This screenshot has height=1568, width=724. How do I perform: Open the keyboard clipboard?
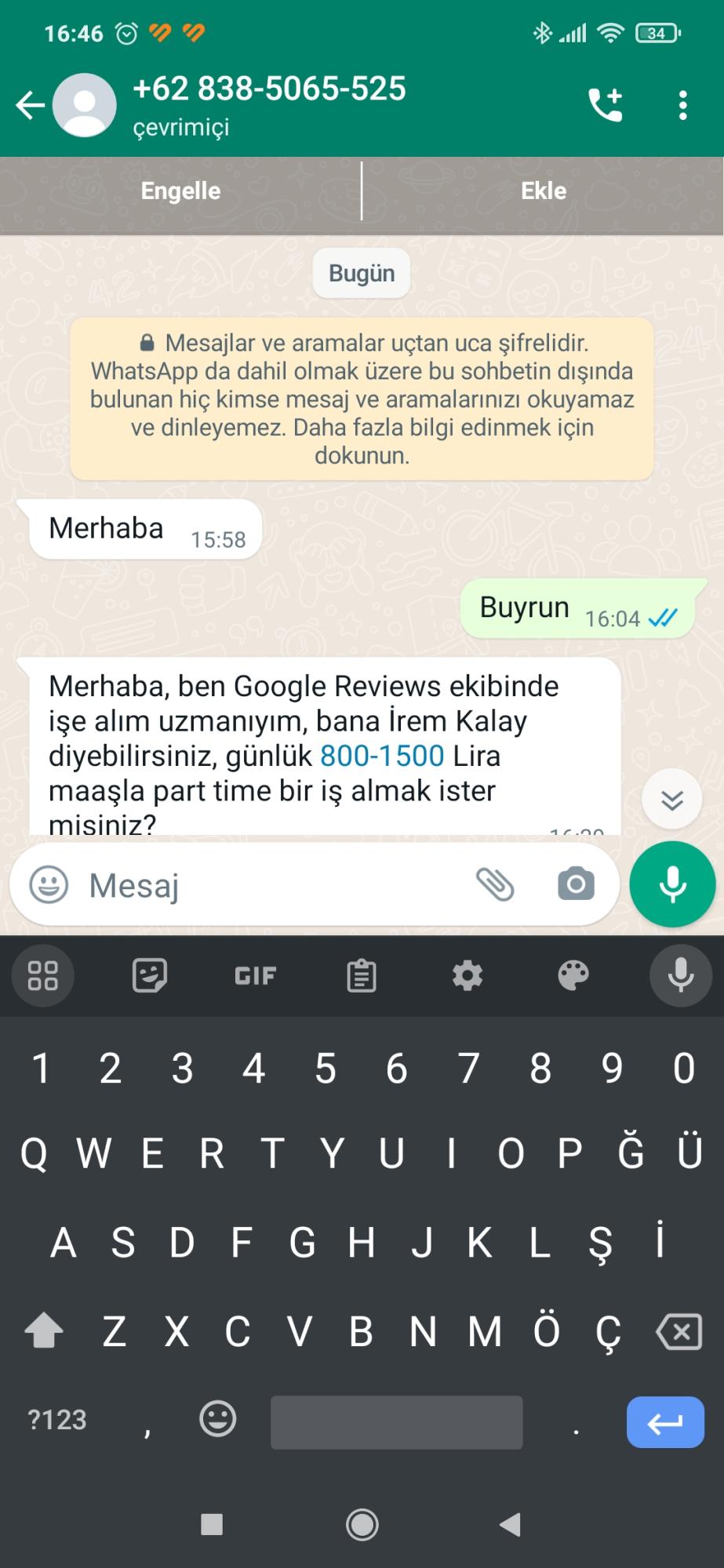(361, 976)
